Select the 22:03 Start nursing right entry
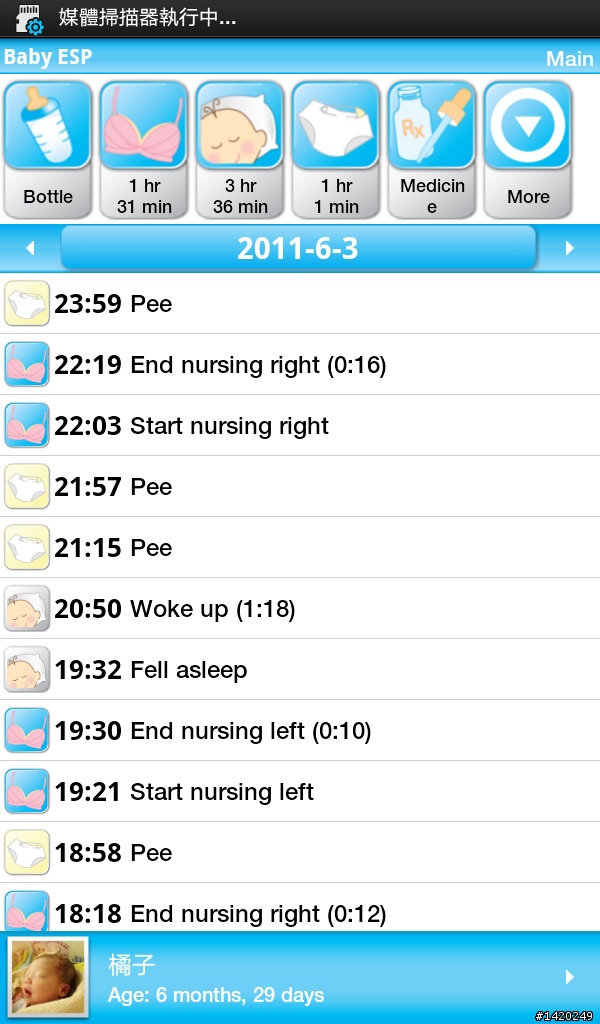The height and width of the screenshot is (1024, 600). pyautogui.click(x=300, y=425)
